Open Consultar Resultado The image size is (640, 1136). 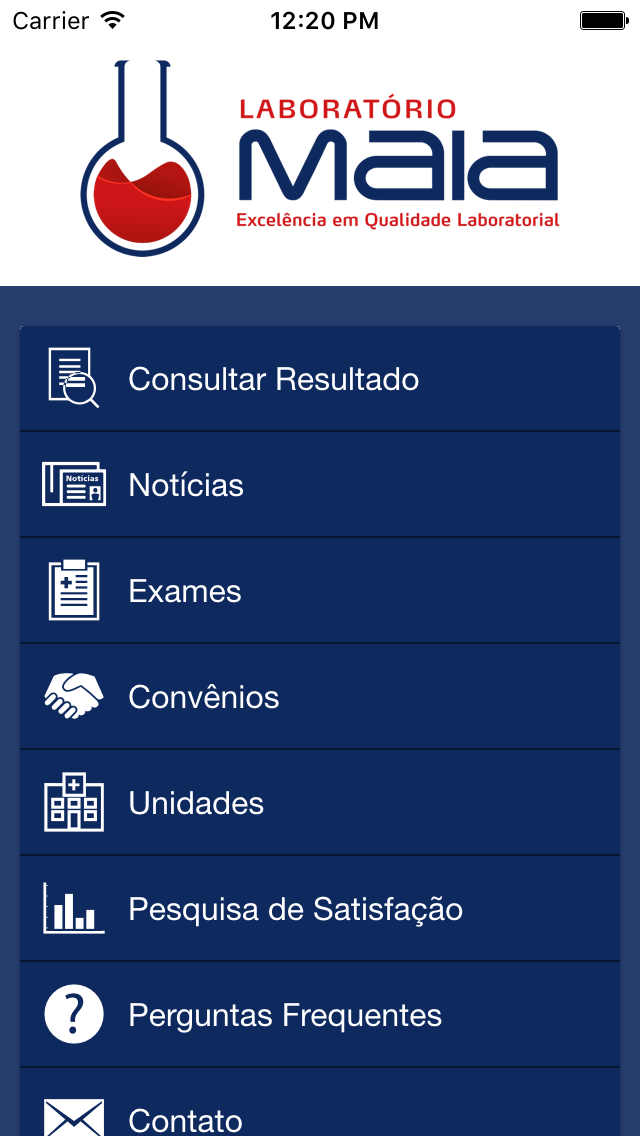pos(320,379)
